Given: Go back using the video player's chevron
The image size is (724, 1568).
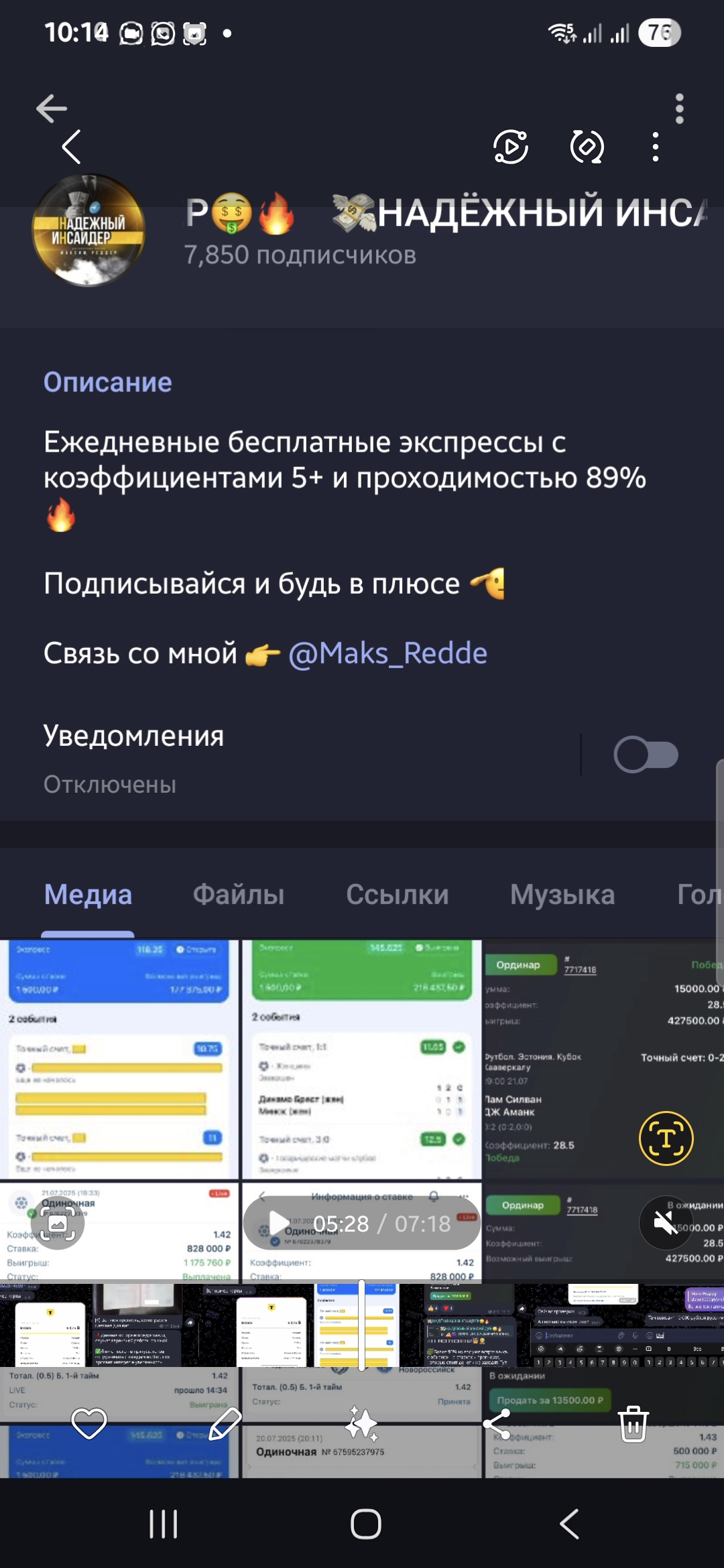Looking at the screenshot, I should 72,147.
